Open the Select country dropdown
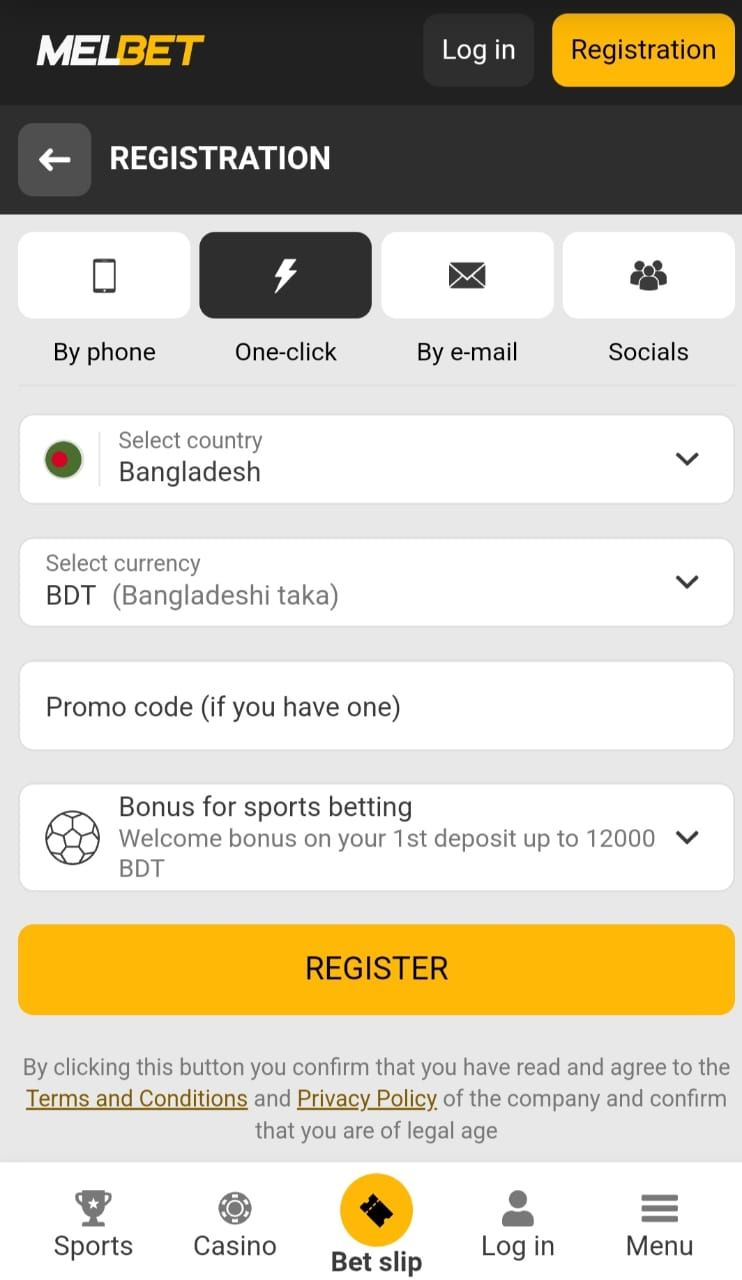The image size is (742, 1280). click(x=376, y=459)
